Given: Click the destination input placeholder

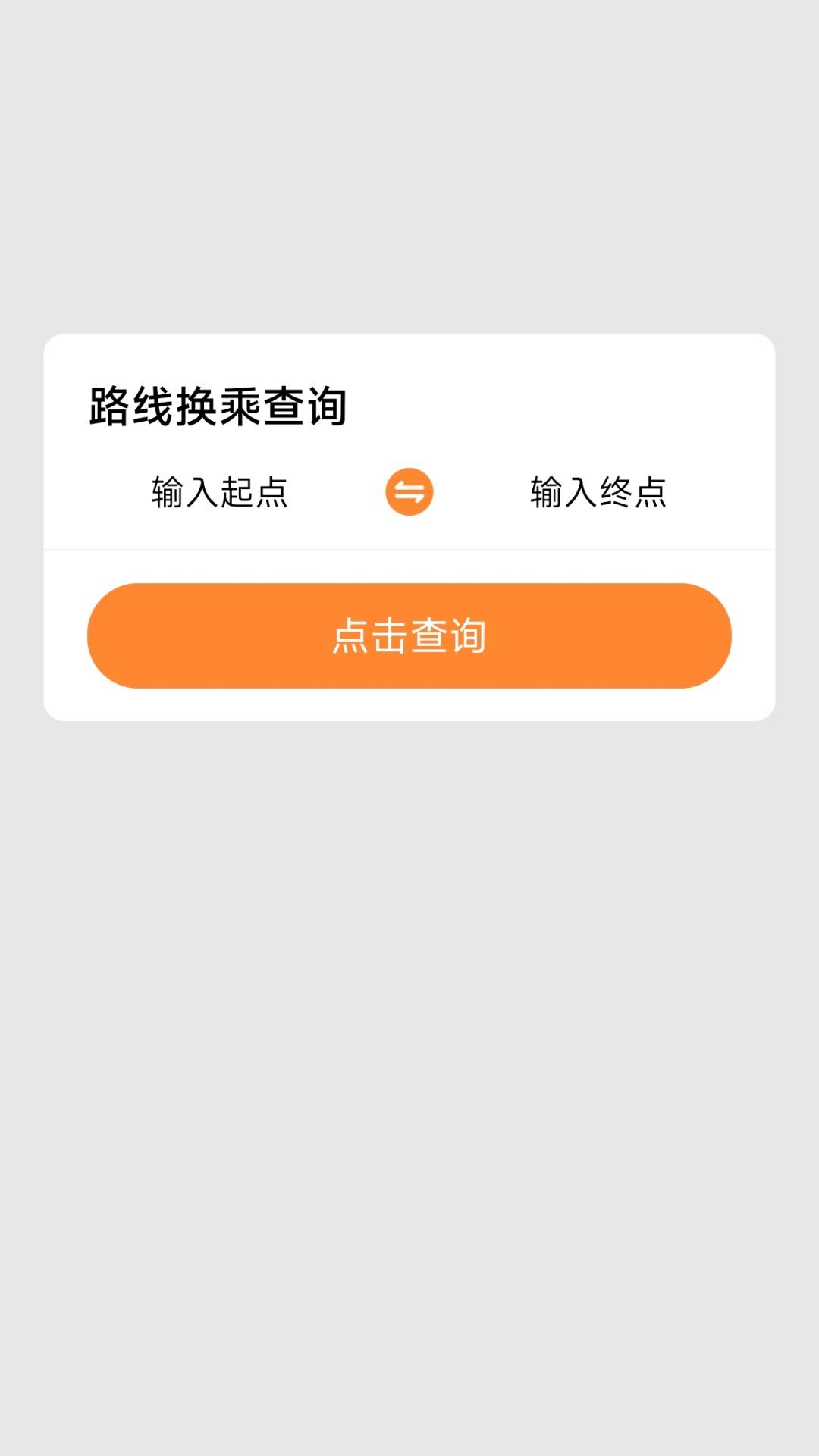Looking at the screenshot, I should tap(598, 492).
